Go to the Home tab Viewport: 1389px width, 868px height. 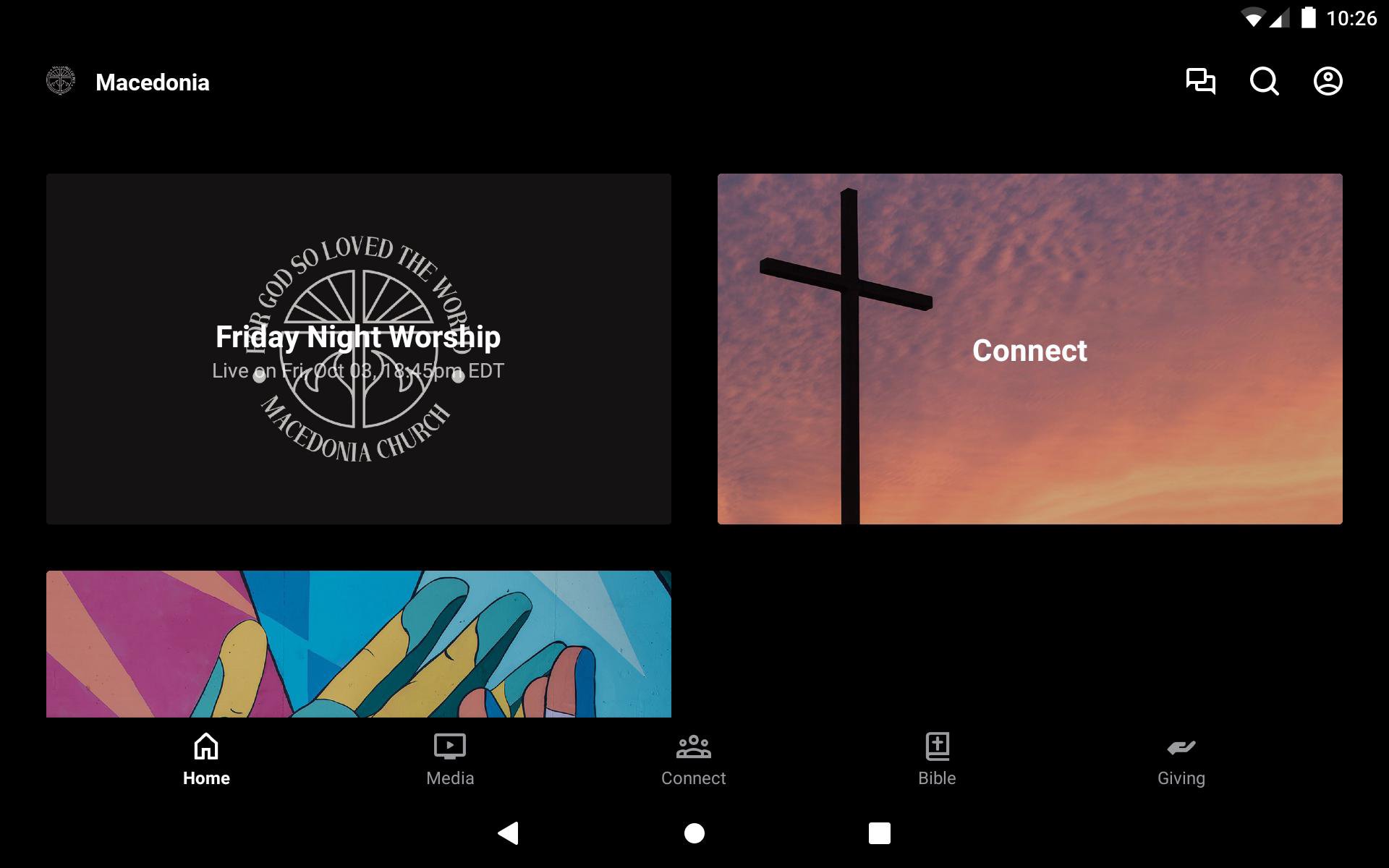pos(206,759)
